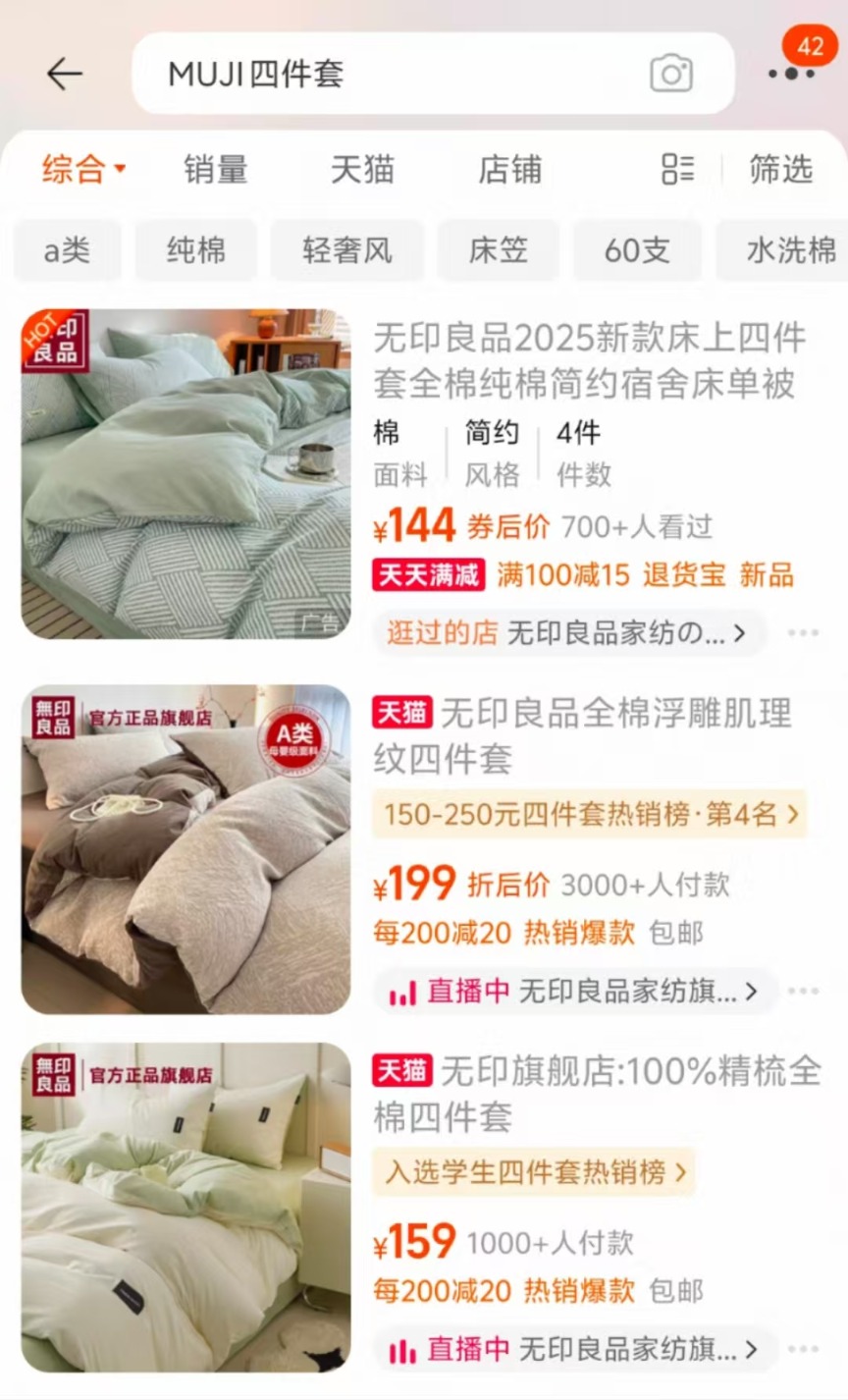Image resolution: width=848 pixels, height=1400 pixels.
Task: Select the 60支 chip
Action: [x=637, y=250]
